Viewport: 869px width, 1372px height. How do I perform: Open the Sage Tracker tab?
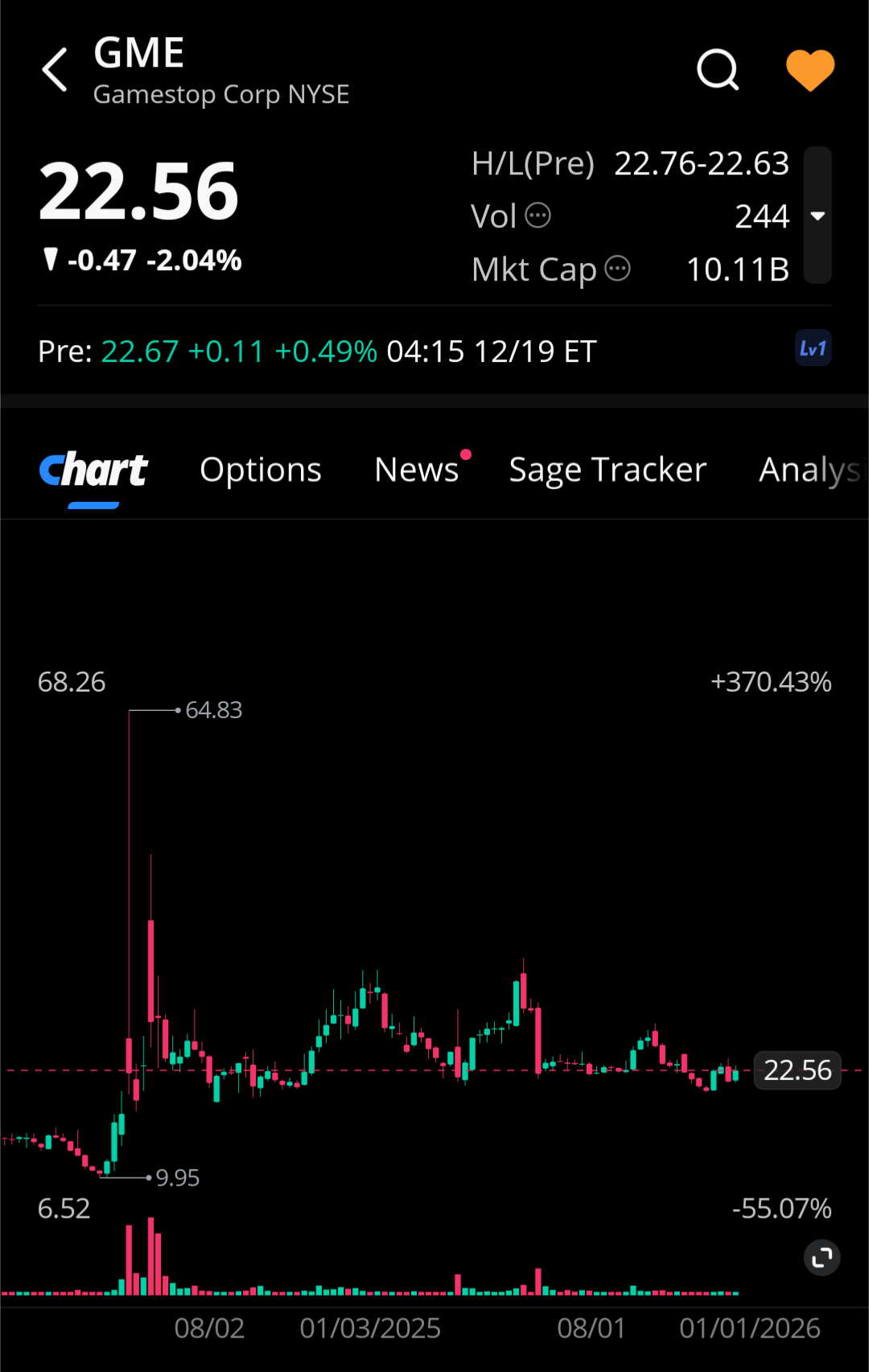click(x=607, y=470)
